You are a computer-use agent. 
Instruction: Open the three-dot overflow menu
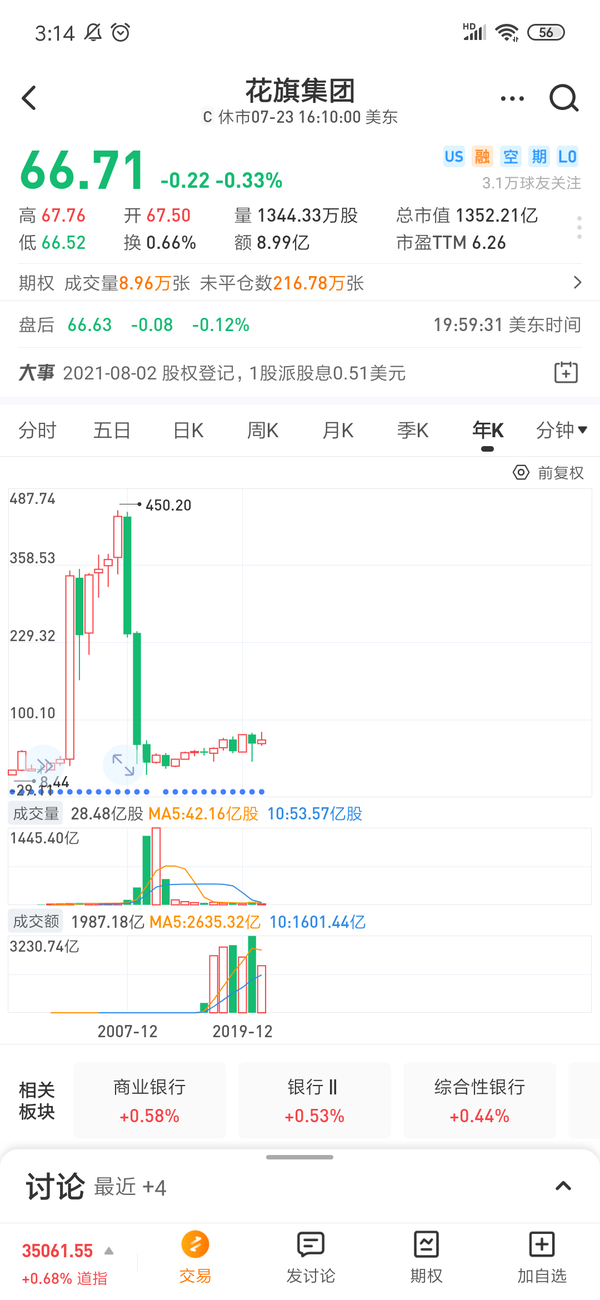[x=512, y=98]
